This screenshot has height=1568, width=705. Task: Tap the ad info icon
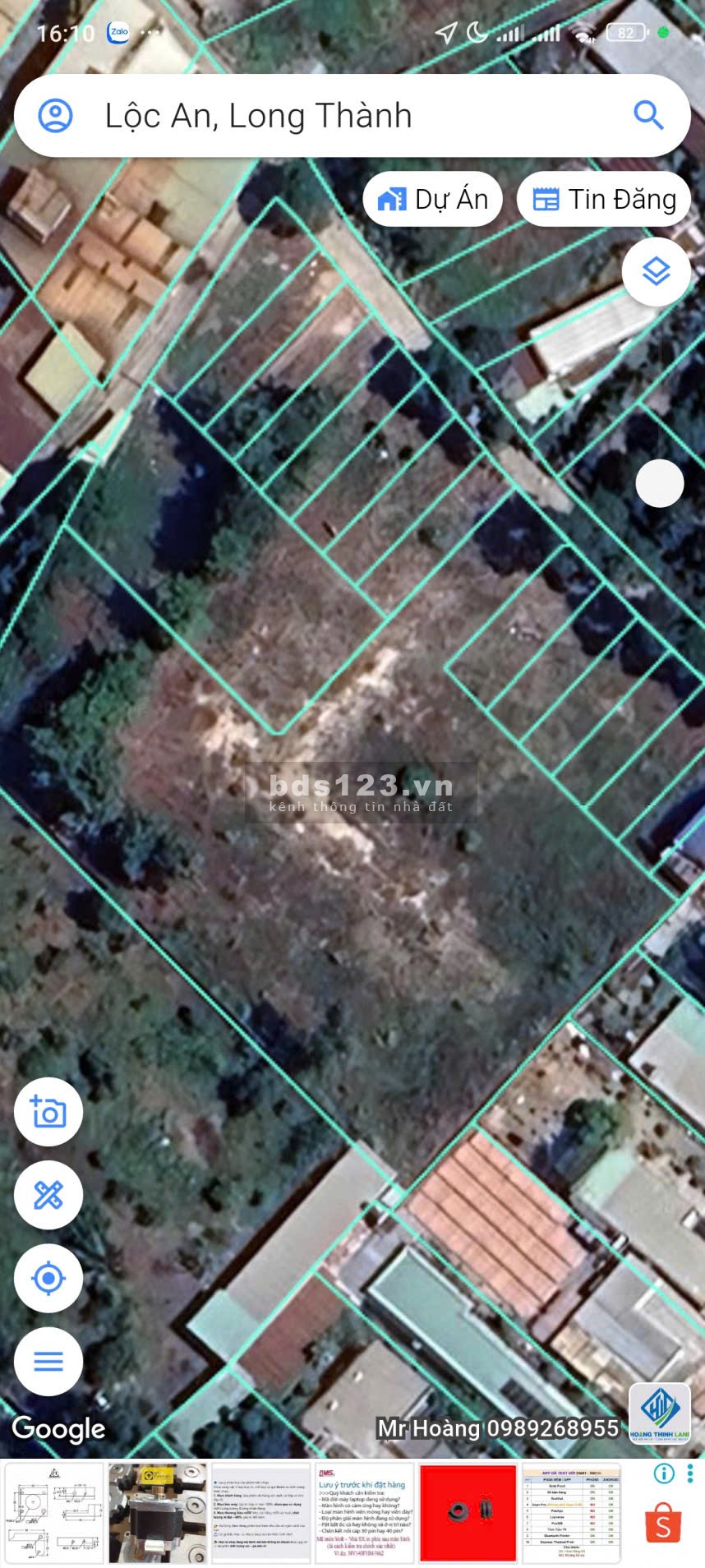[664, 1473]
